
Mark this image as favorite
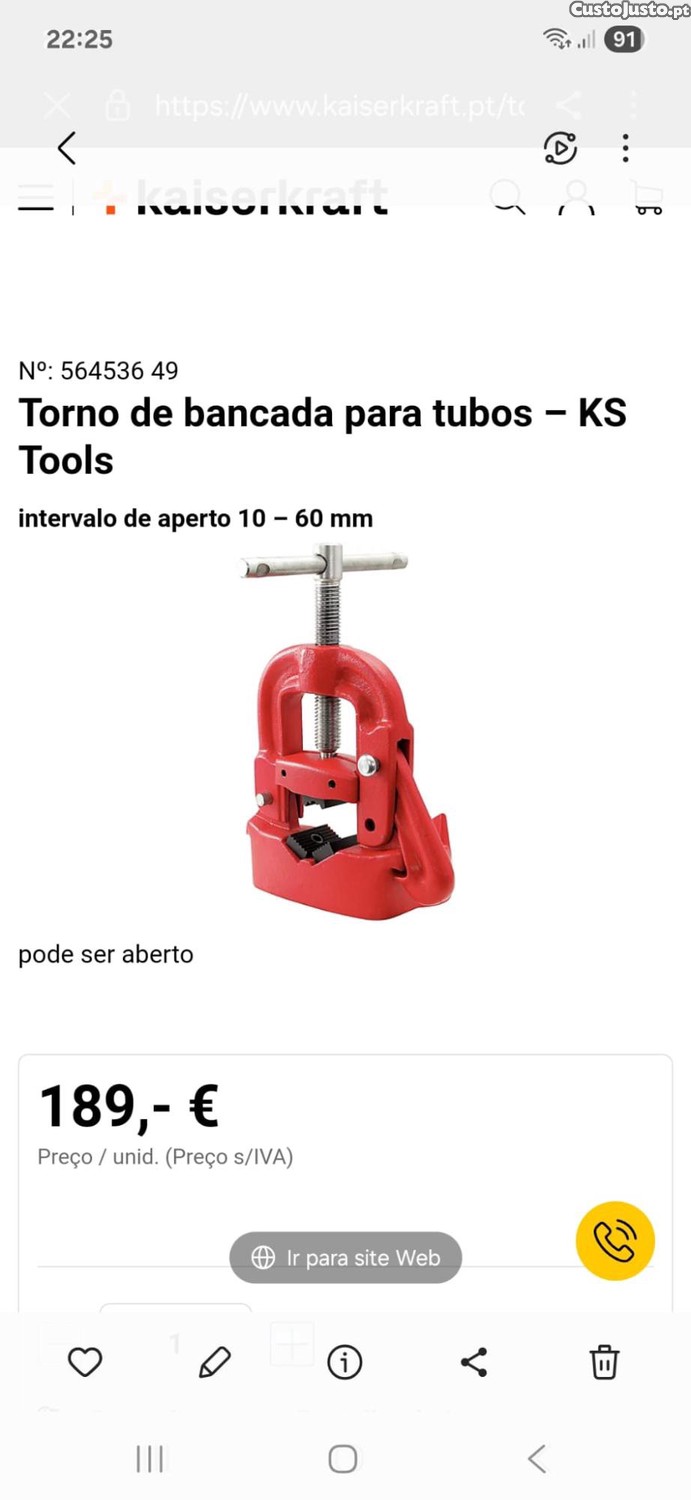coord(85,1362)
